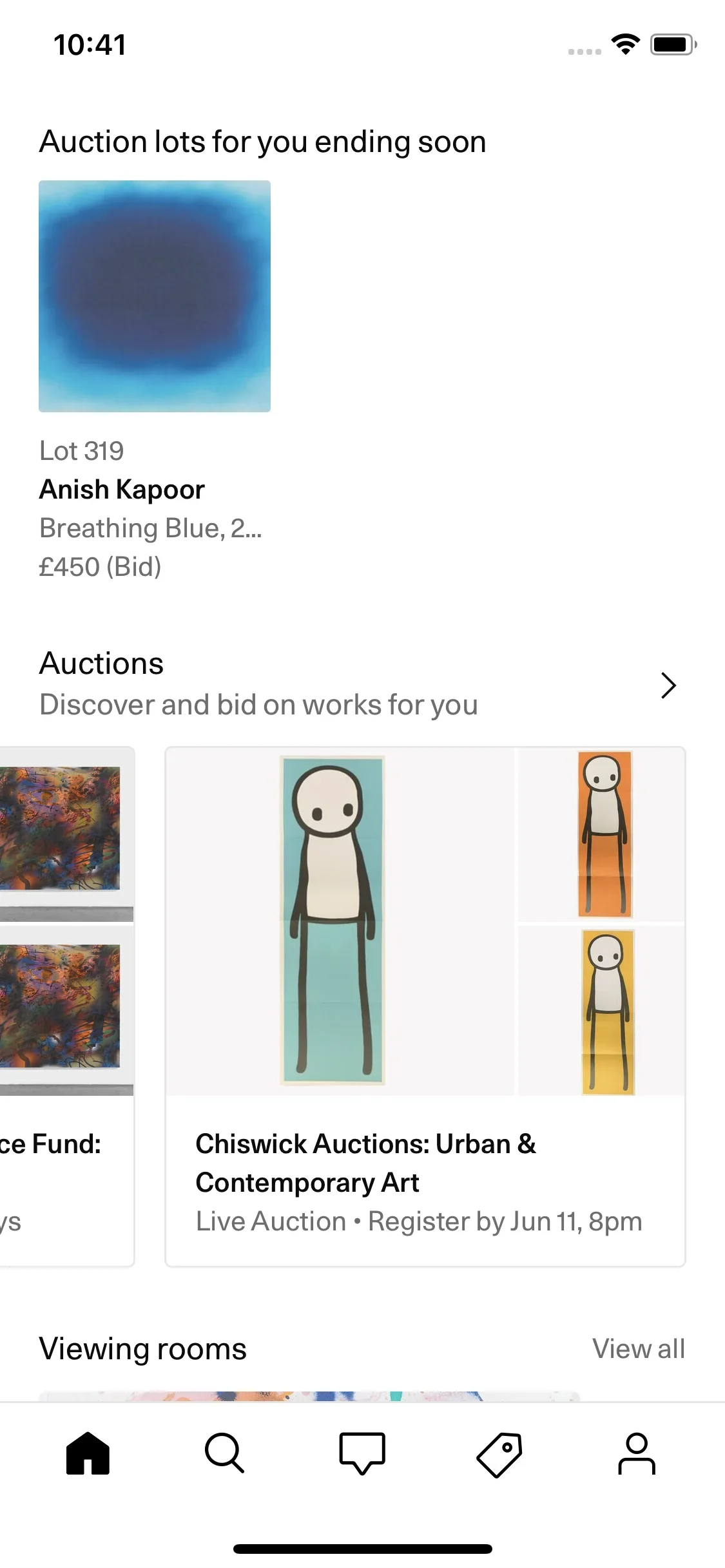Tap View all next to Viewing rooms
This screenshot has height=1568, width=725.
639,1348
